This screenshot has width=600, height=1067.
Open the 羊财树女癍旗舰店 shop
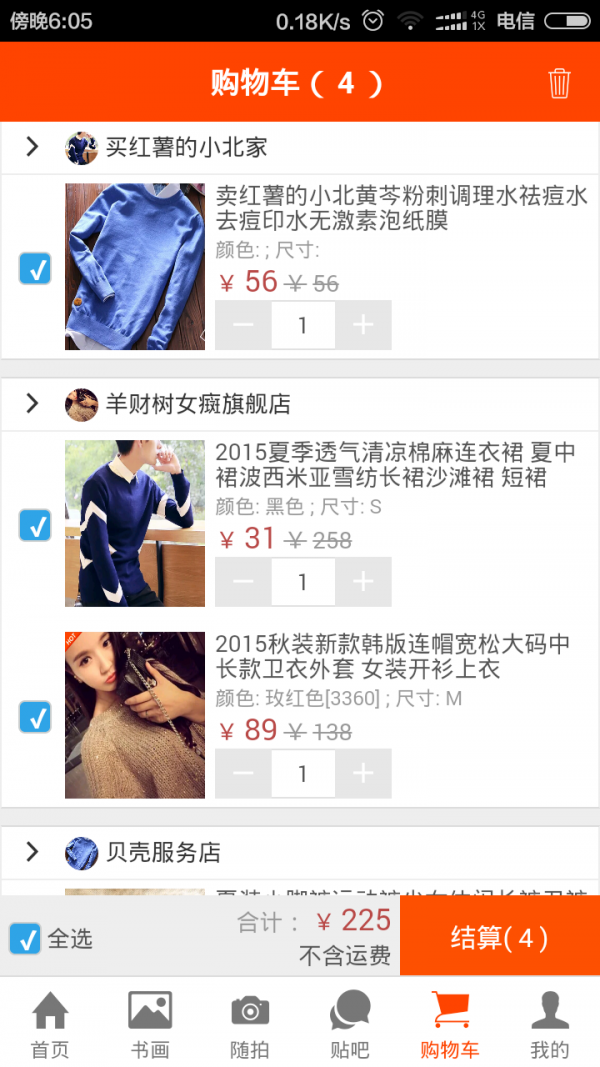click(x=197, y=405)
